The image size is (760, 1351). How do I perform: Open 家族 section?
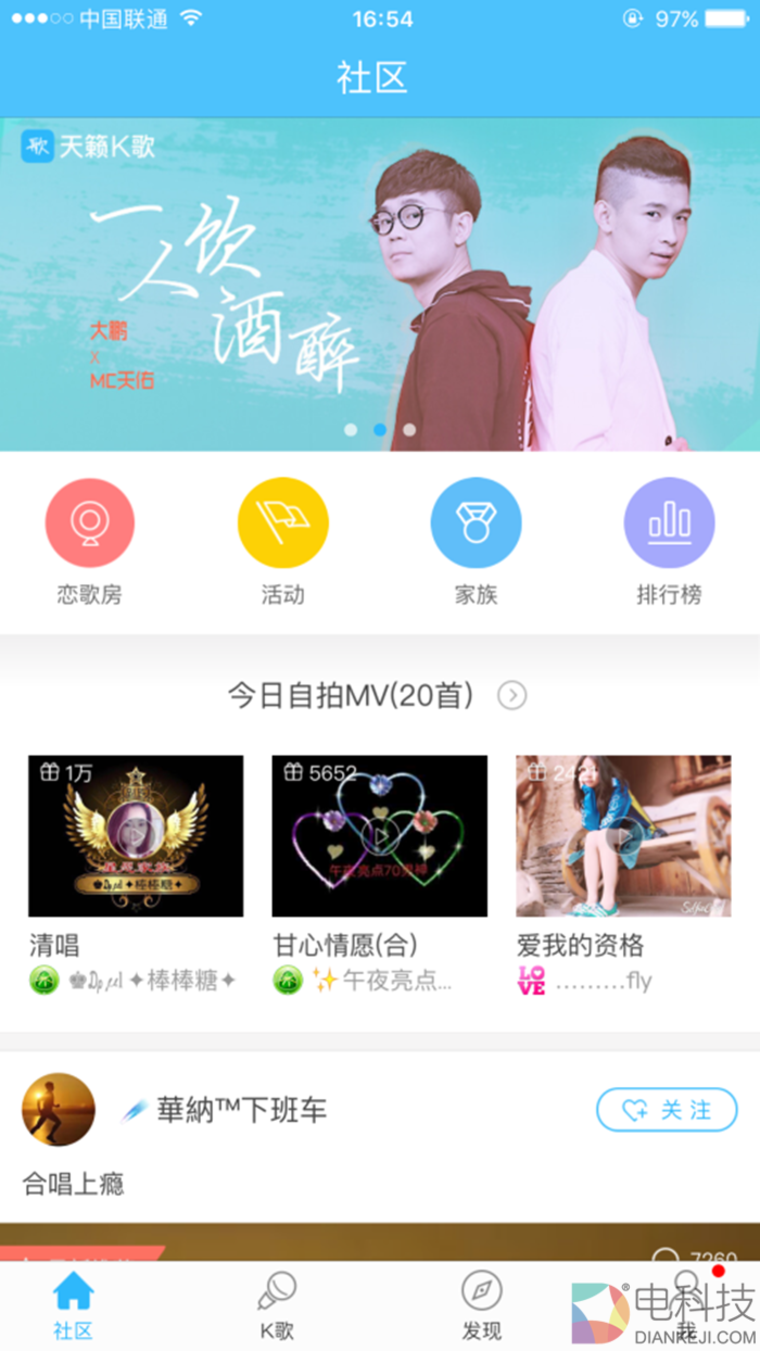[x=476, y=524]
